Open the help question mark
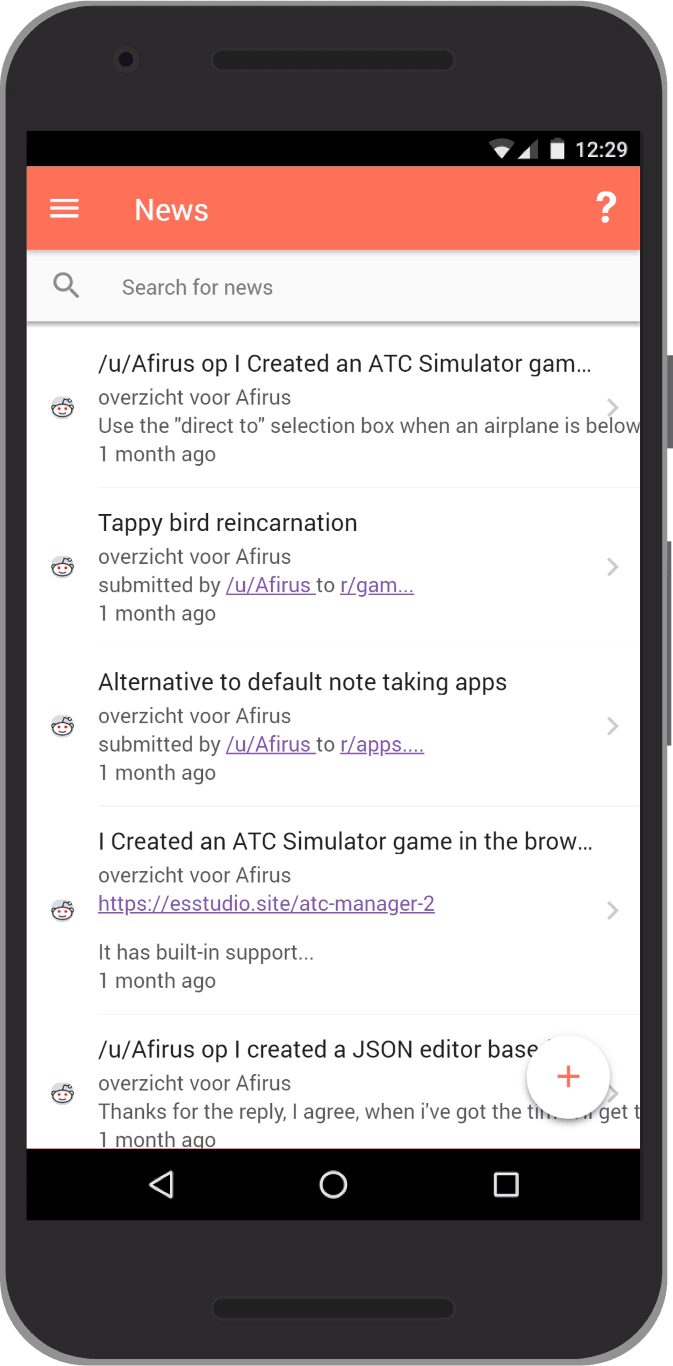Viewport: 673px width, 1366px height. (605, 209)
